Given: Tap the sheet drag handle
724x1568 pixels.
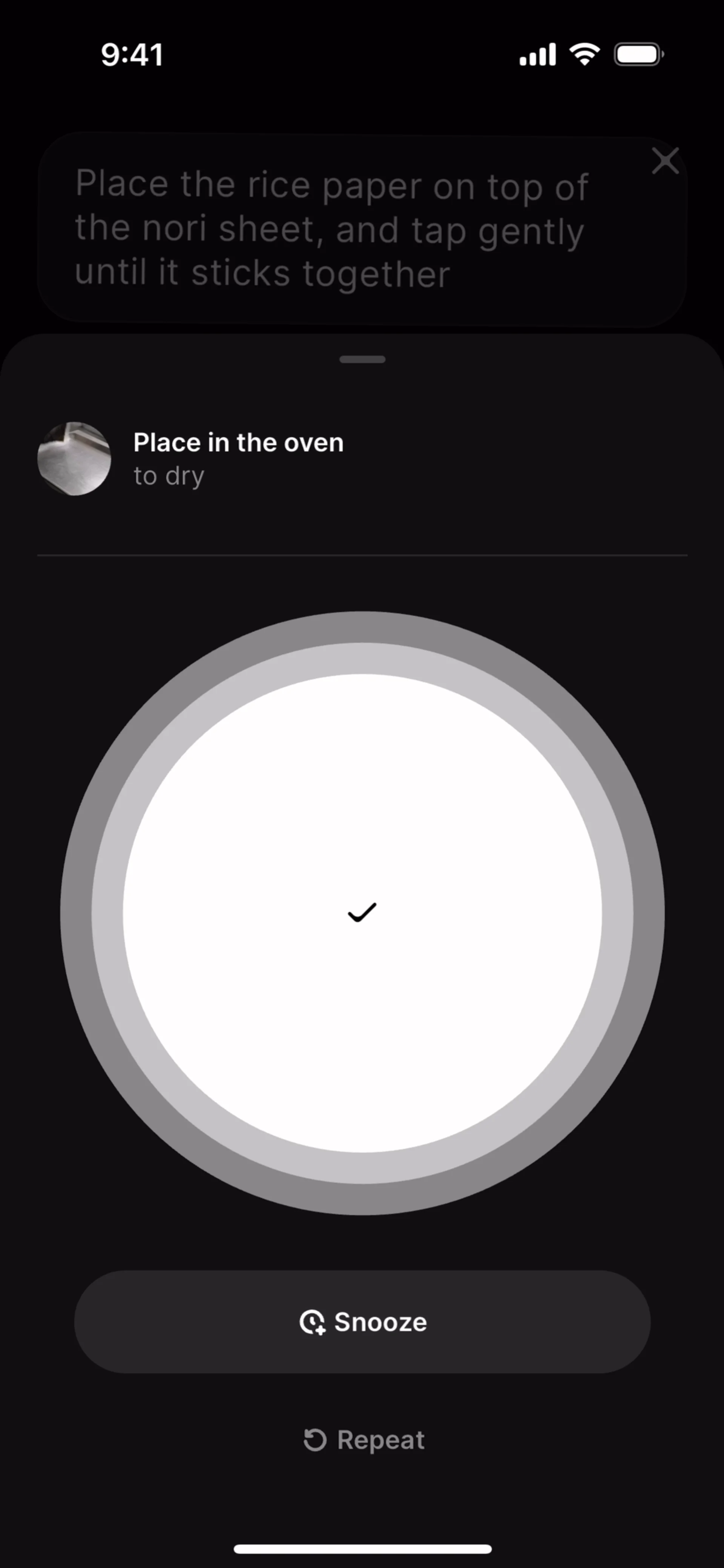Looking at the screenshot, I should click(x=362, y=359).
